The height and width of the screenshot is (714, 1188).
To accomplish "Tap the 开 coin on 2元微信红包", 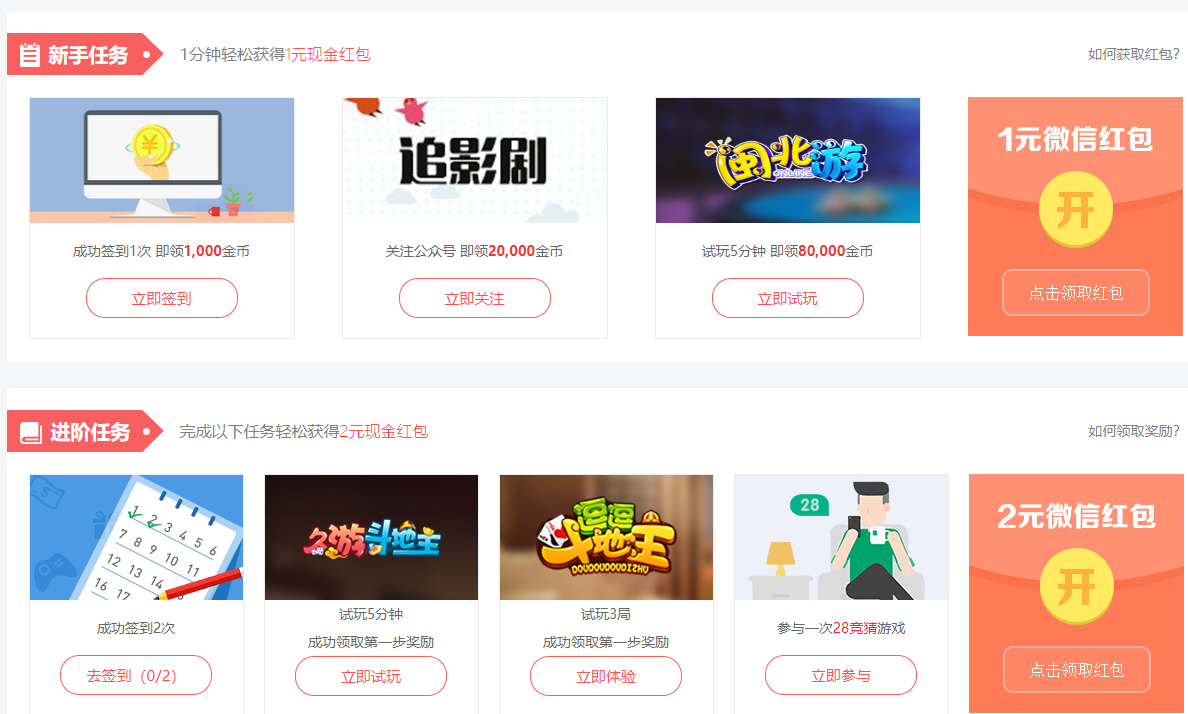I will tap(1077, 587).
